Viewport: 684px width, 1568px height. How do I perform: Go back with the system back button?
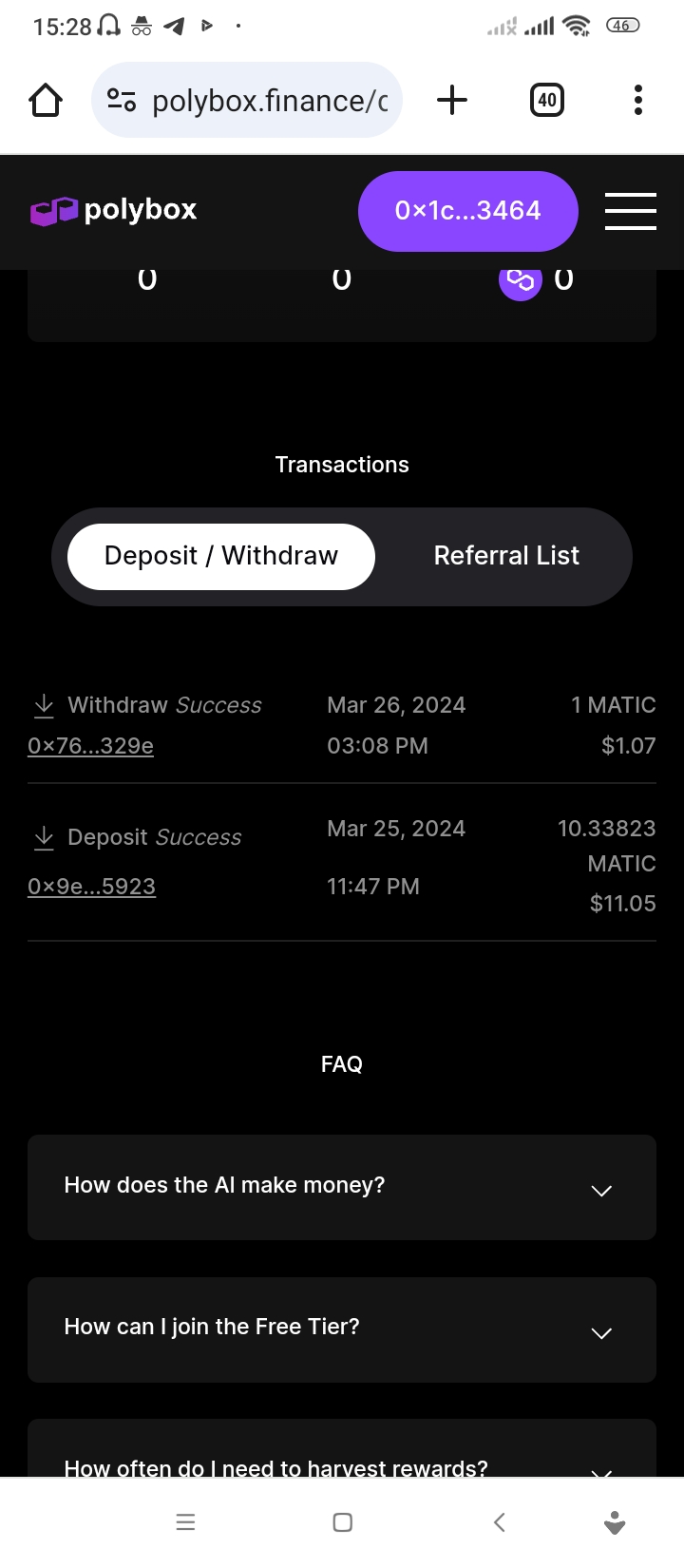tap(500, 1522)
